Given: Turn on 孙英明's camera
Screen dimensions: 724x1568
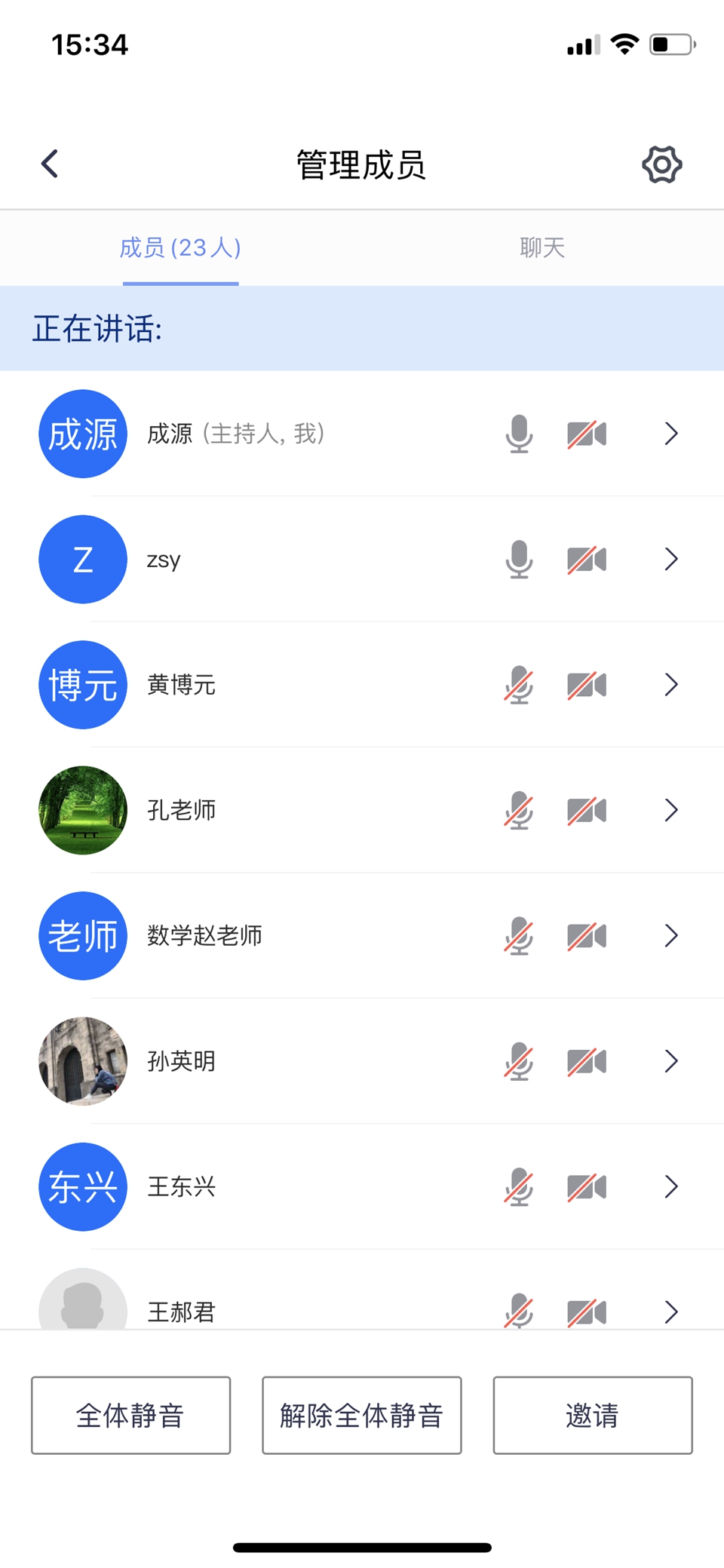Looking at the screenshot, I should tap(587, 1061).
